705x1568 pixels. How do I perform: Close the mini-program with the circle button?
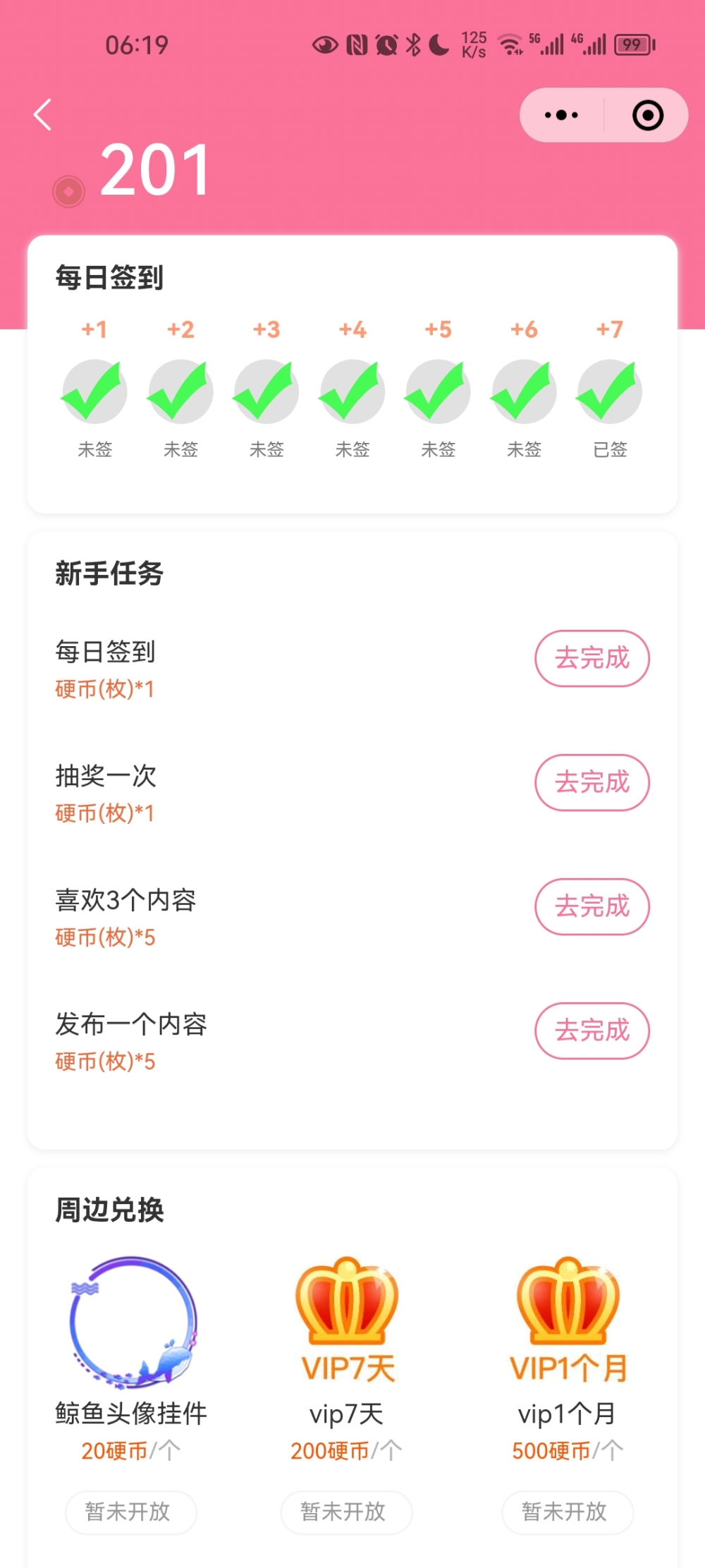tap(647, 115)
